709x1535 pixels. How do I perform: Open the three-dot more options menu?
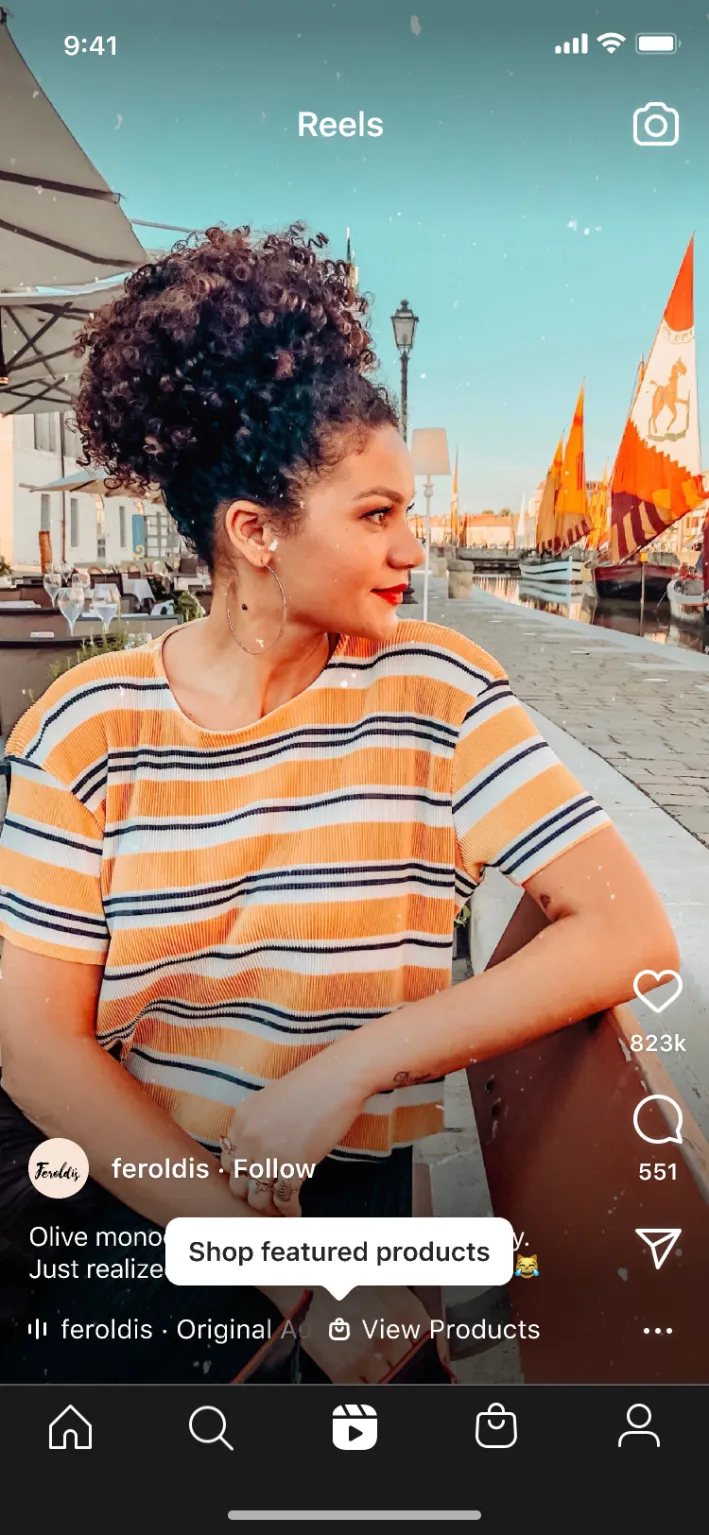(658, 1331)
